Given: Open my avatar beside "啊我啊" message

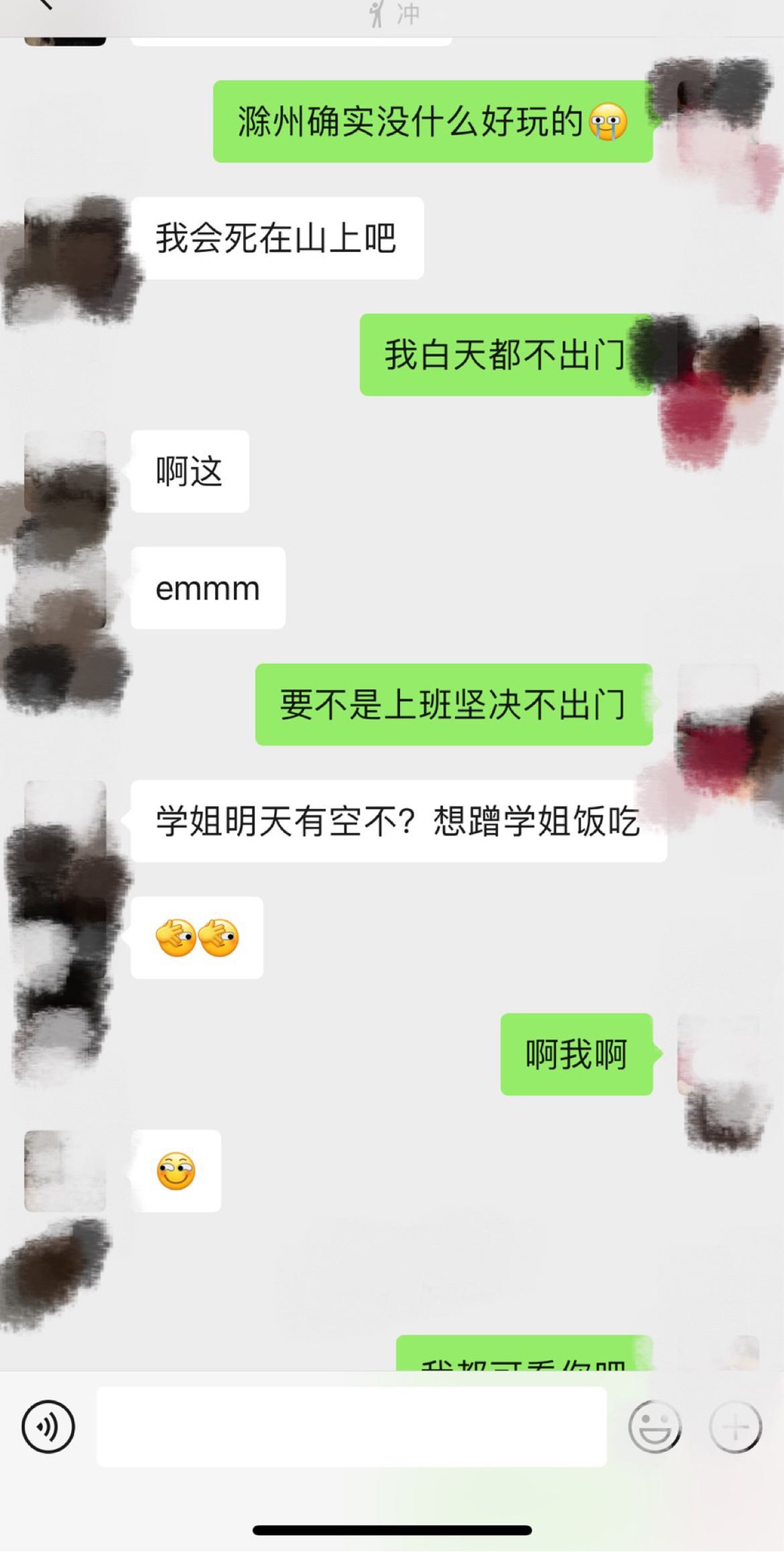Looking at the screenshot, I should pos(717,1055).
